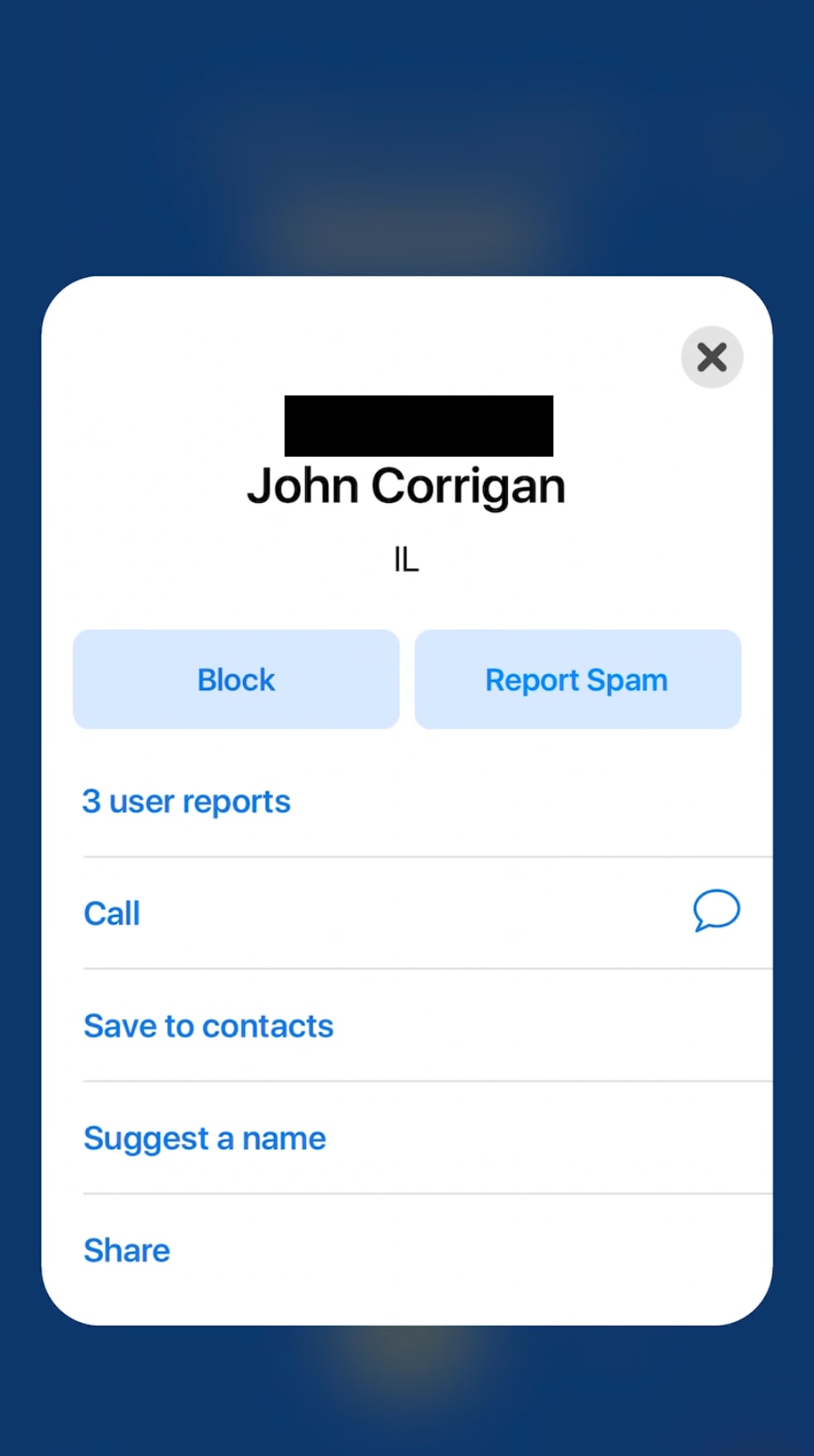814x1456 pixels.
Task: Report this number as spam
Action: pyautogui.click(x=577, y=679)
